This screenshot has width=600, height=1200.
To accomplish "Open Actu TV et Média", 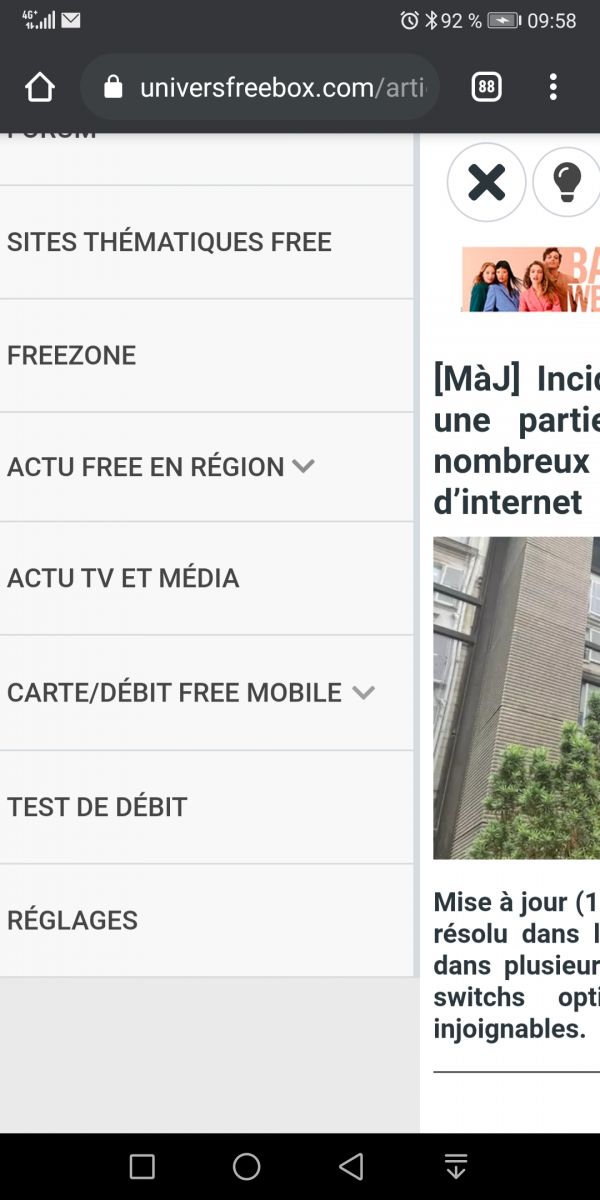I will [x=123, y=578].
